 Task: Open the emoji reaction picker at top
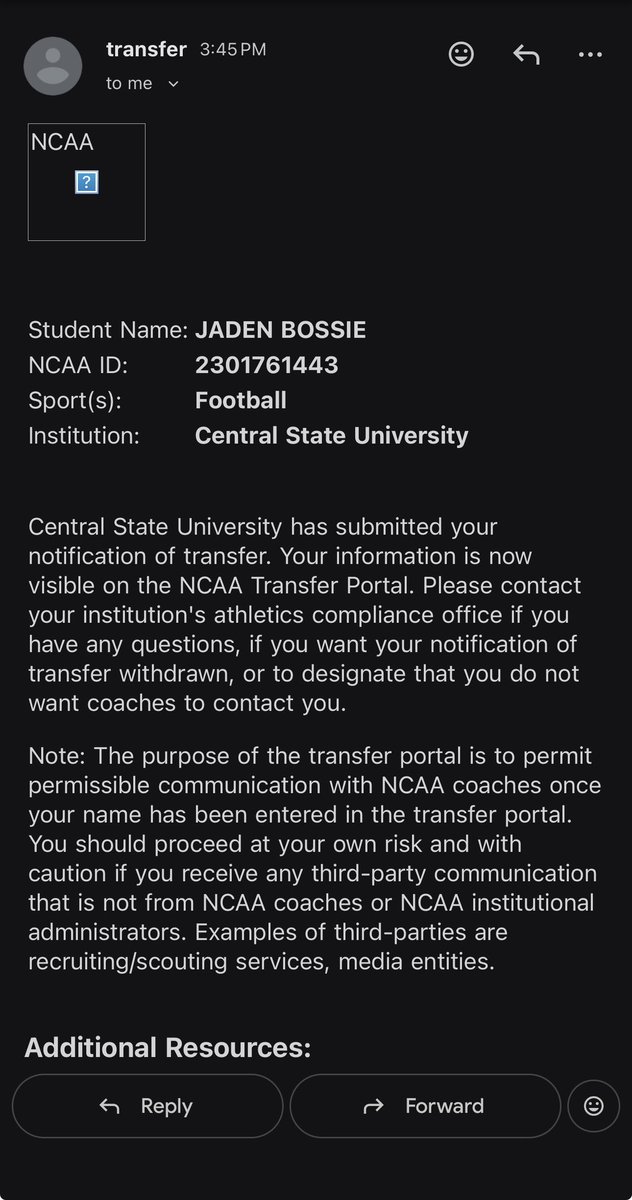461,55
